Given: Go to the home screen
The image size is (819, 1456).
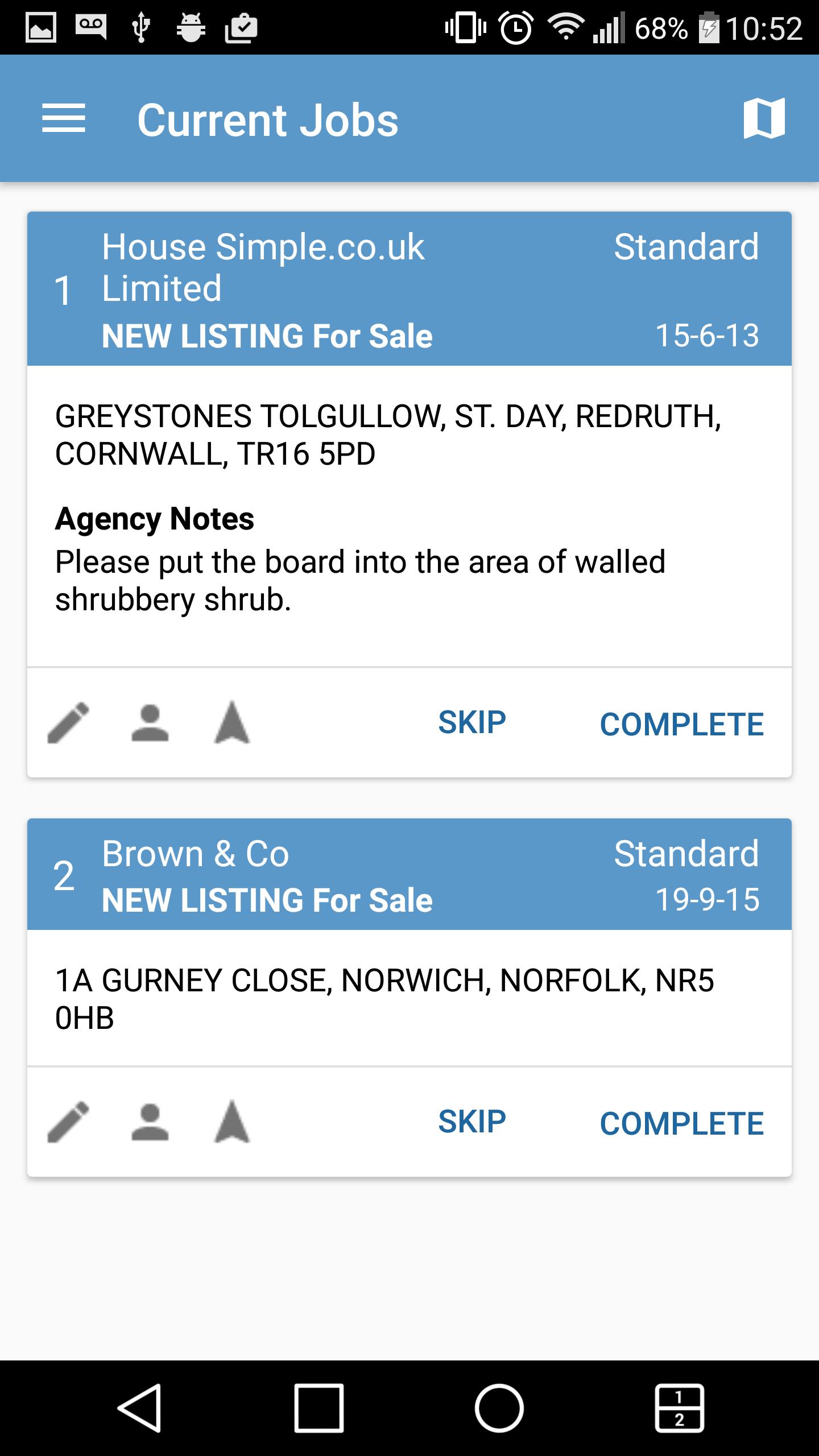Looking at the screenshot, I should (499, 1408).
